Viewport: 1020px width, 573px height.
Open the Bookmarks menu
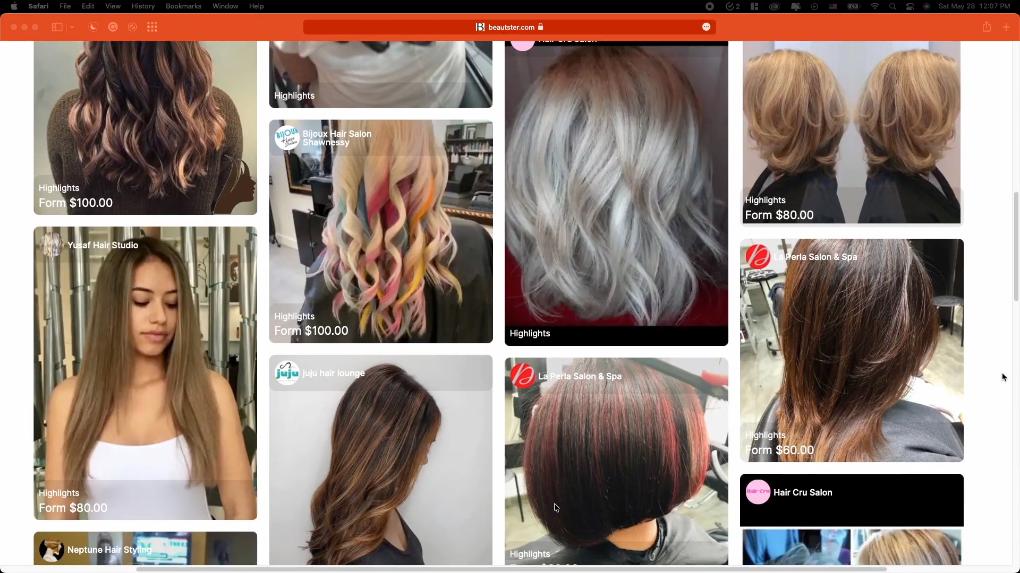tap(183, 6)
